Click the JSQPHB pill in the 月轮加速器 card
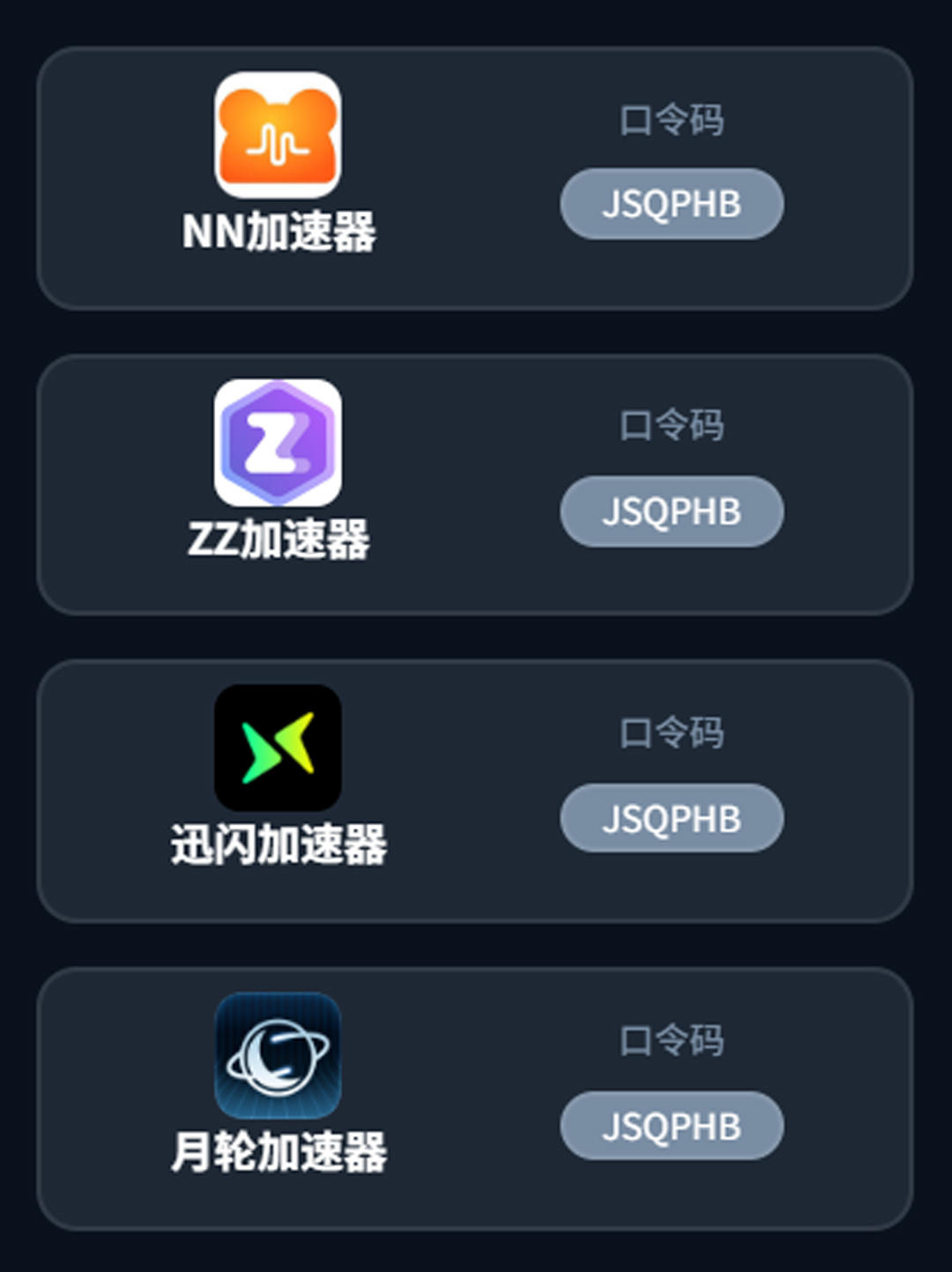Screen dimensions: 952x1272 coord(671,1125)
